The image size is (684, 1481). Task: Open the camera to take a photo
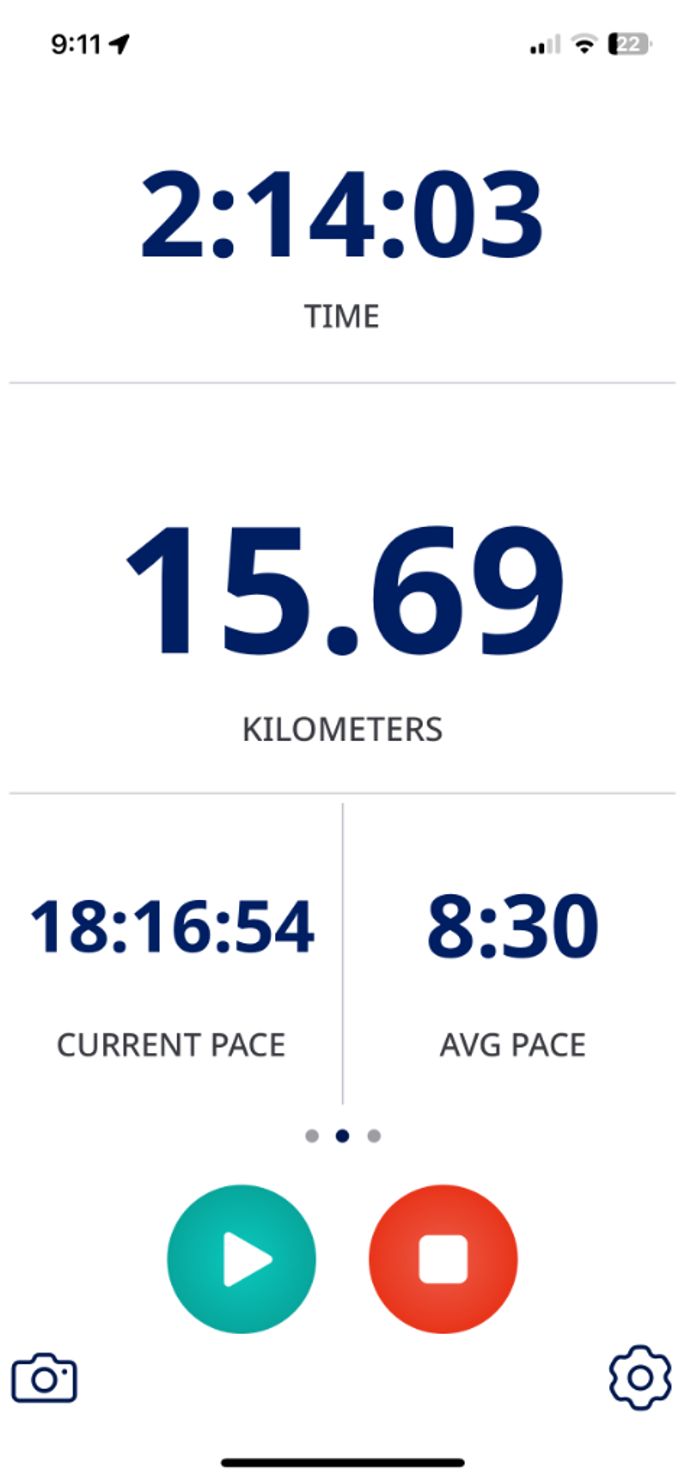point(44,1379)
